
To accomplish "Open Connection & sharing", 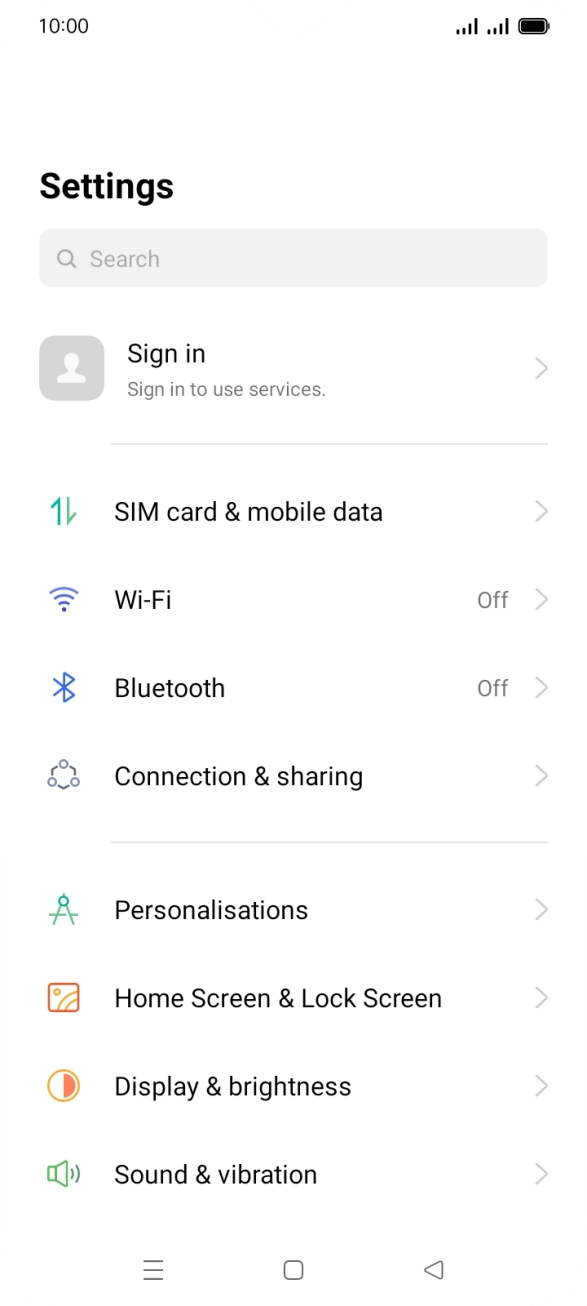I will coord(293,776).
